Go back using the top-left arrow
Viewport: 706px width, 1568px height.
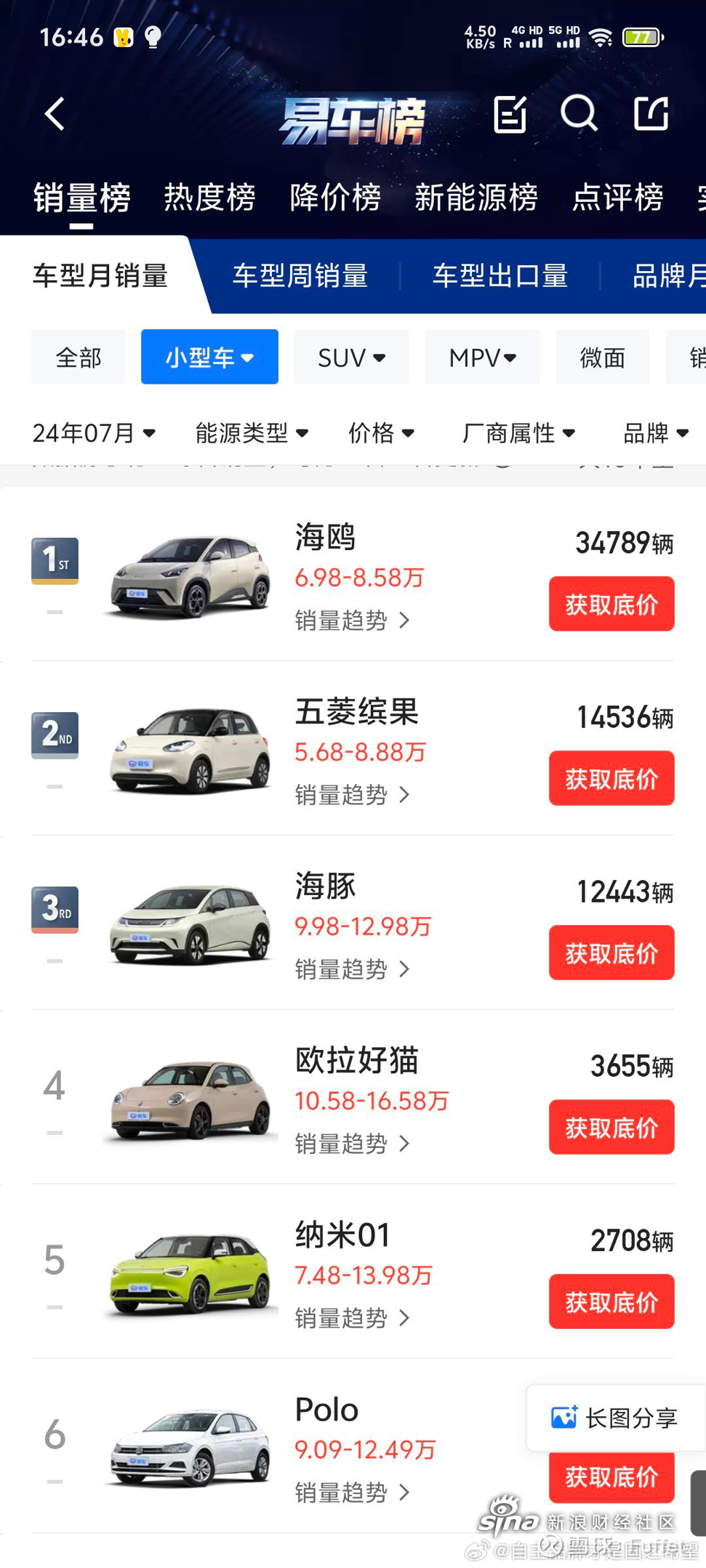(55, 114)
